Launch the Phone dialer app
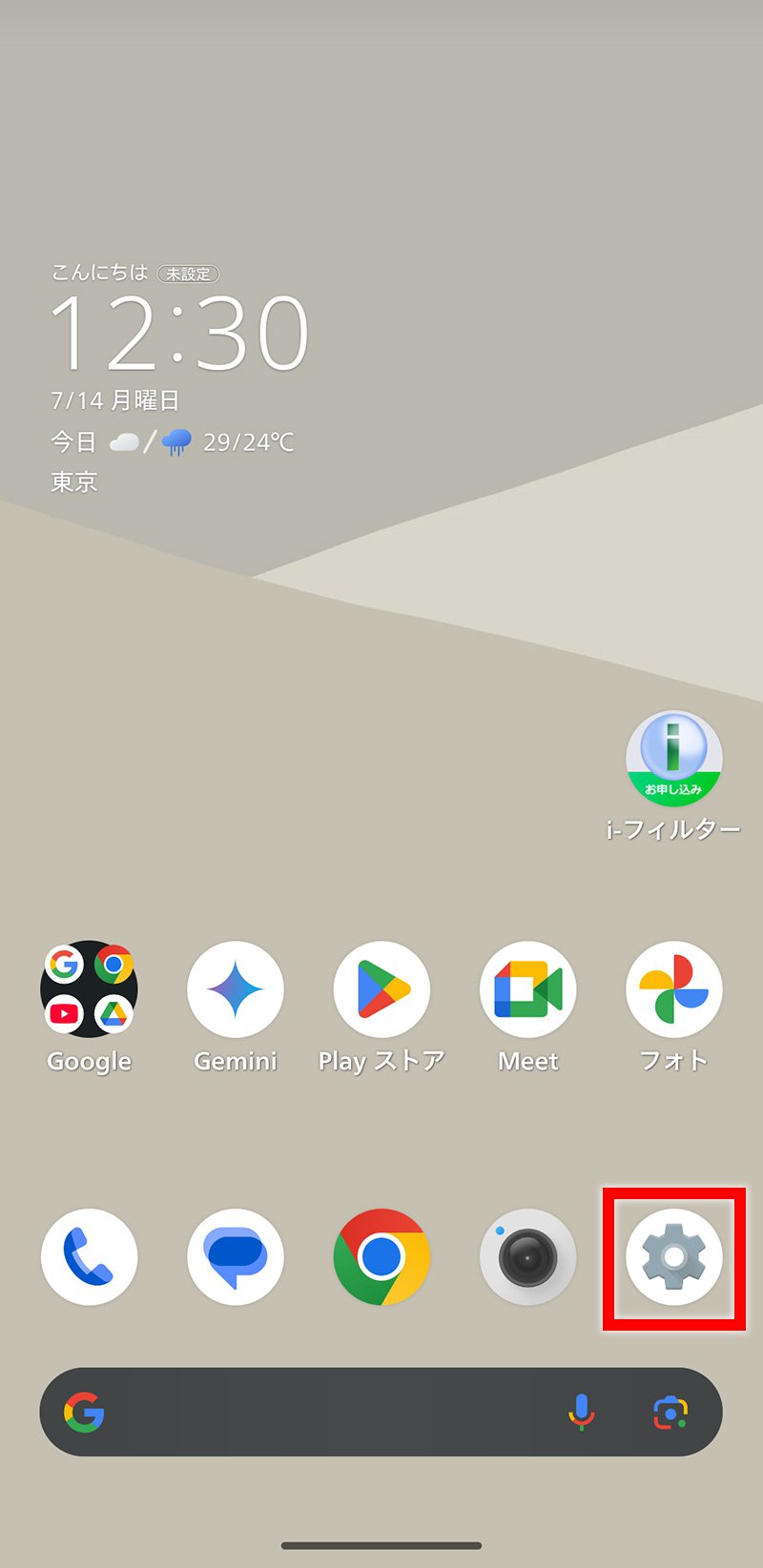Image resolution: width=763 pixels, height=1568 pixels. click(x=90, y=1257)
